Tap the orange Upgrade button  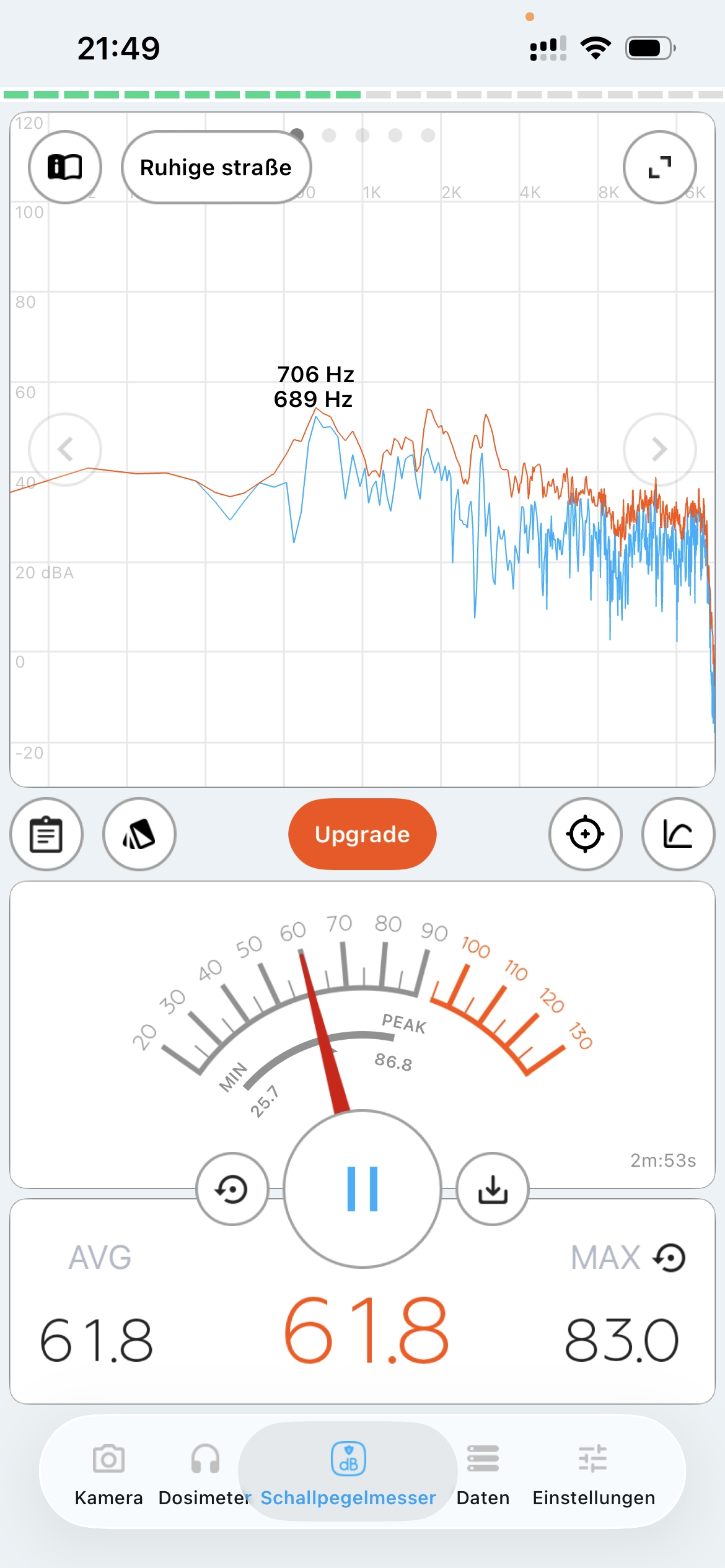(x=362, y=834)
